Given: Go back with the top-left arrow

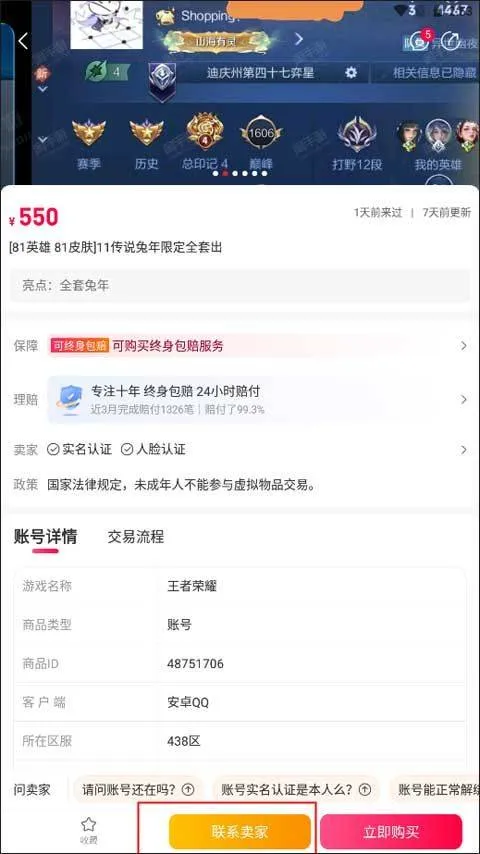Looking at the screenshot, I should coord(23,41).
